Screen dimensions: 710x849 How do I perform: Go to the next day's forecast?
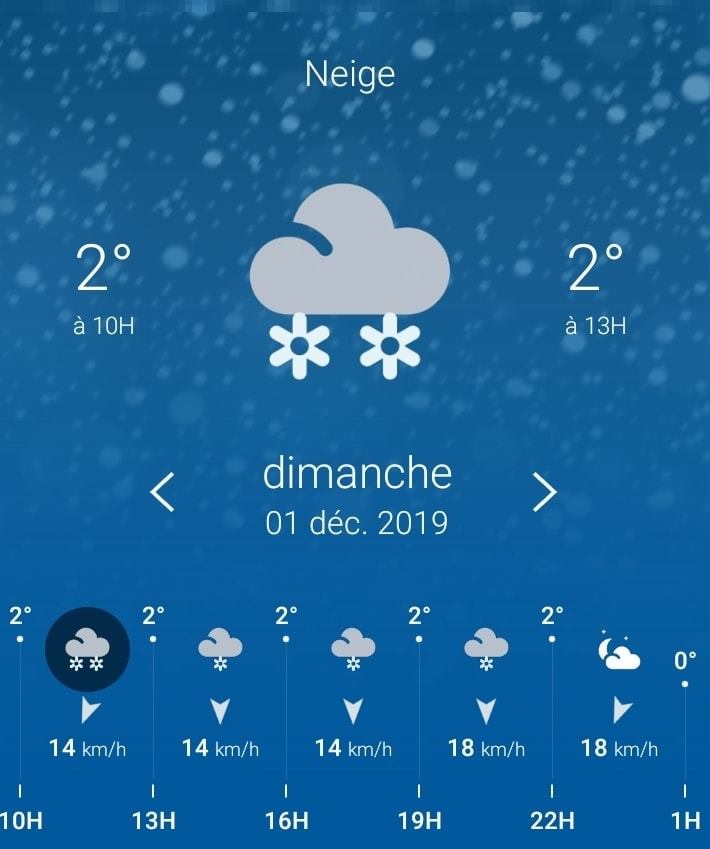coord(545,492)
